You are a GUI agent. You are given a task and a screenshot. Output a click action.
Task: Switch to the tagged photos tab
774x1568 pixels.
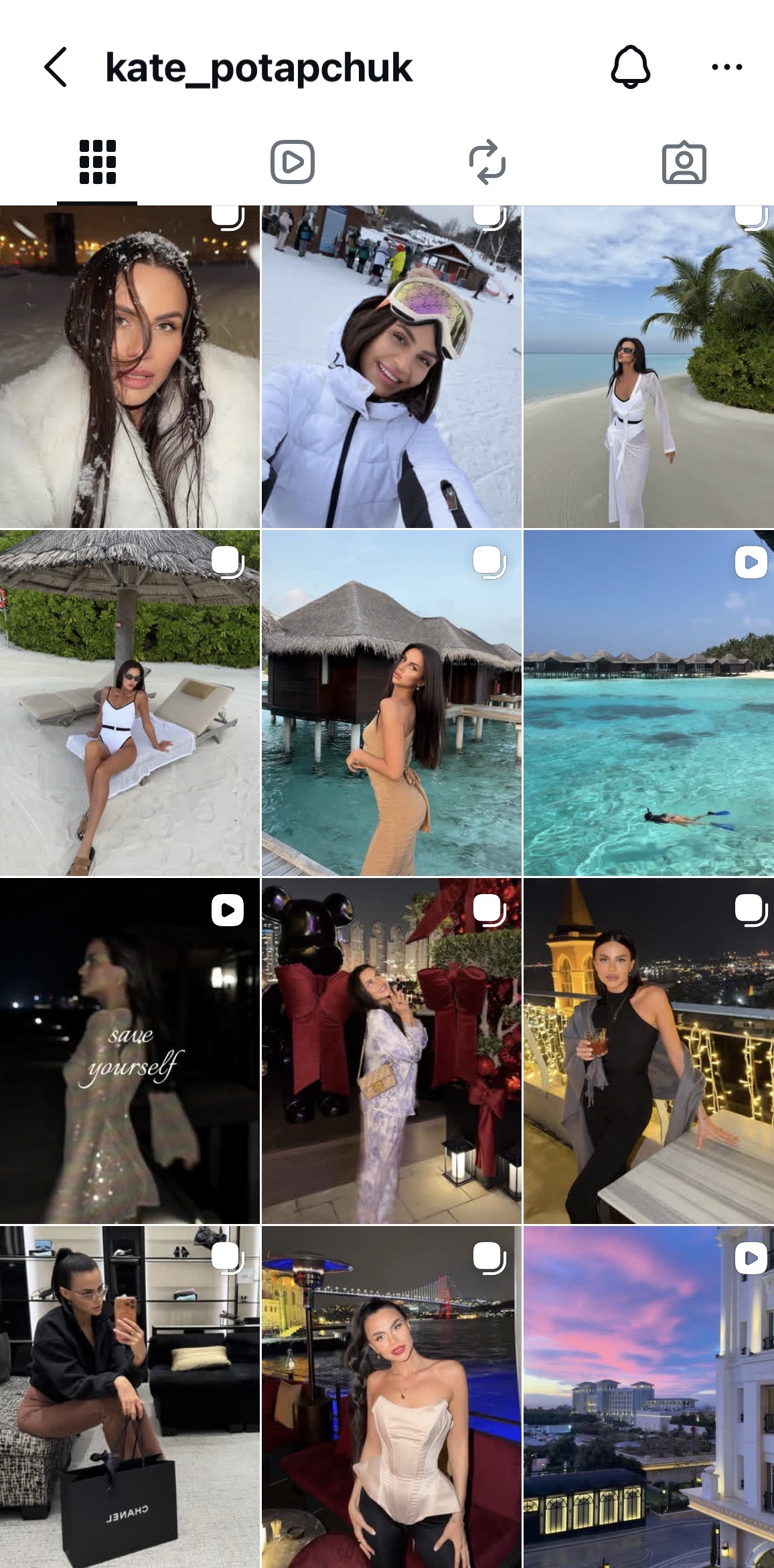coord(684,162)
